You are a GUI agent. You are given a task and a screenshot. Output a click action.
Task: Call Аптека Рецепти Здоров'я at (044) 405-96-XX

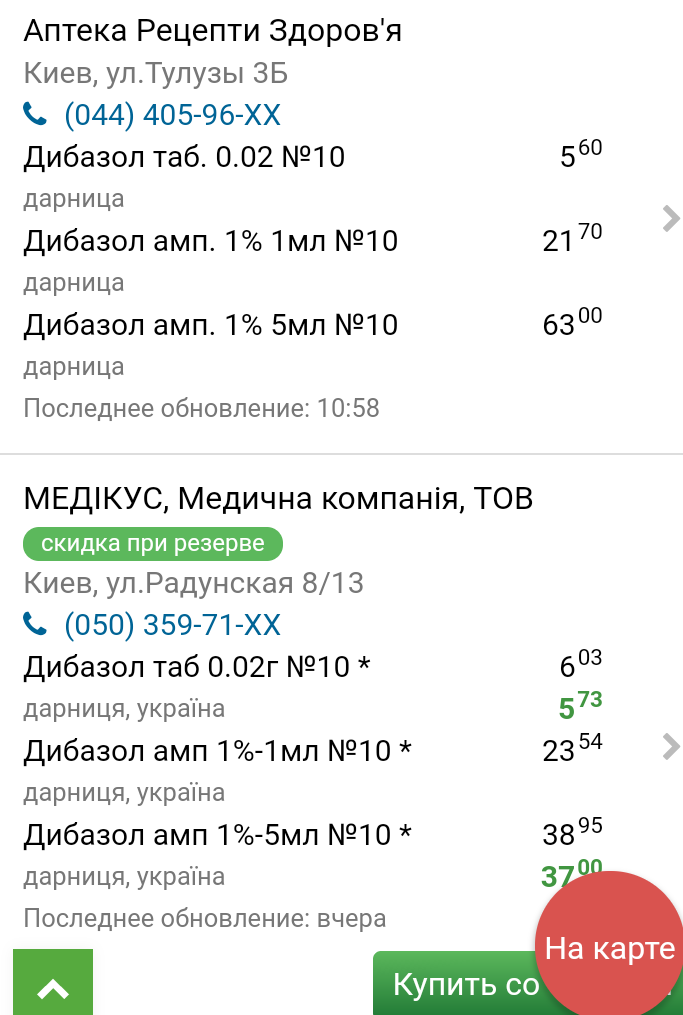coord(171,116)
